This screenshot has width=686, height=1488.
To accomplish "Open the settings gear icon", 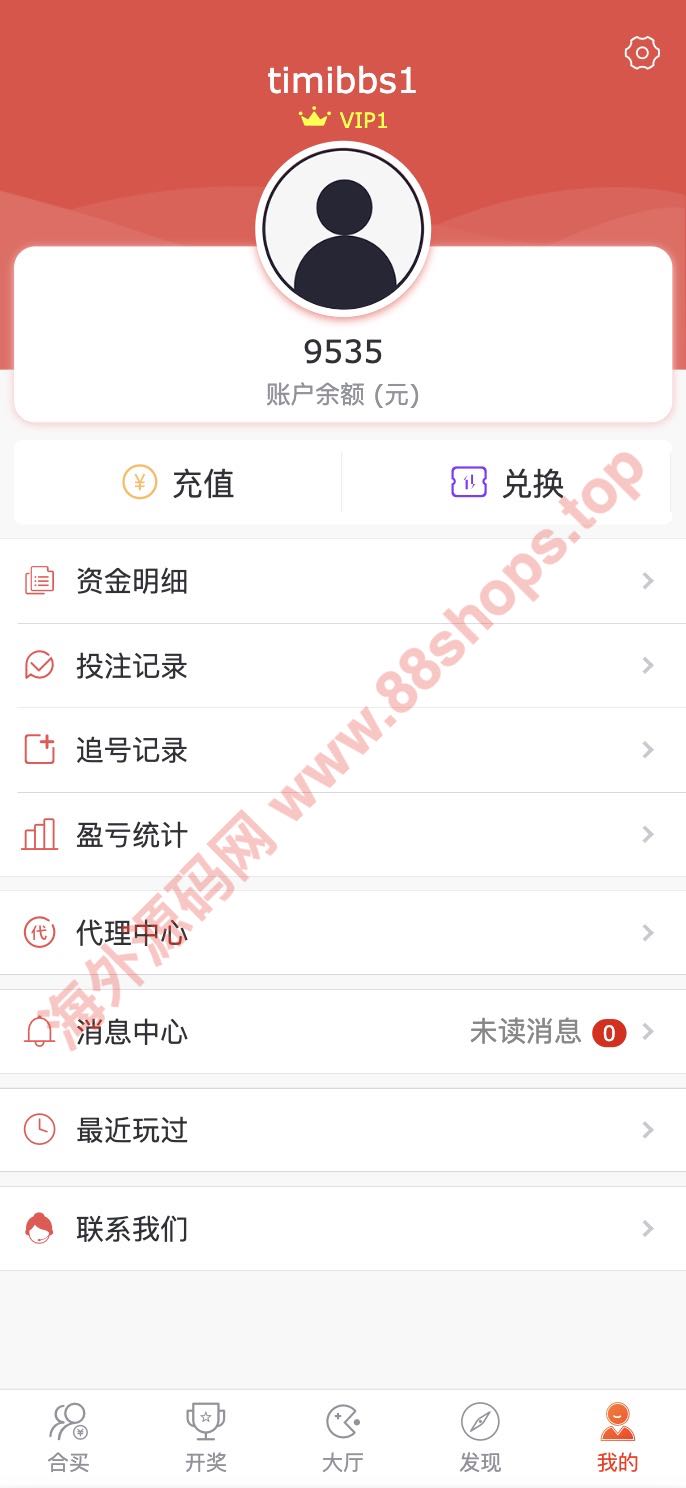I will point(642,53).
